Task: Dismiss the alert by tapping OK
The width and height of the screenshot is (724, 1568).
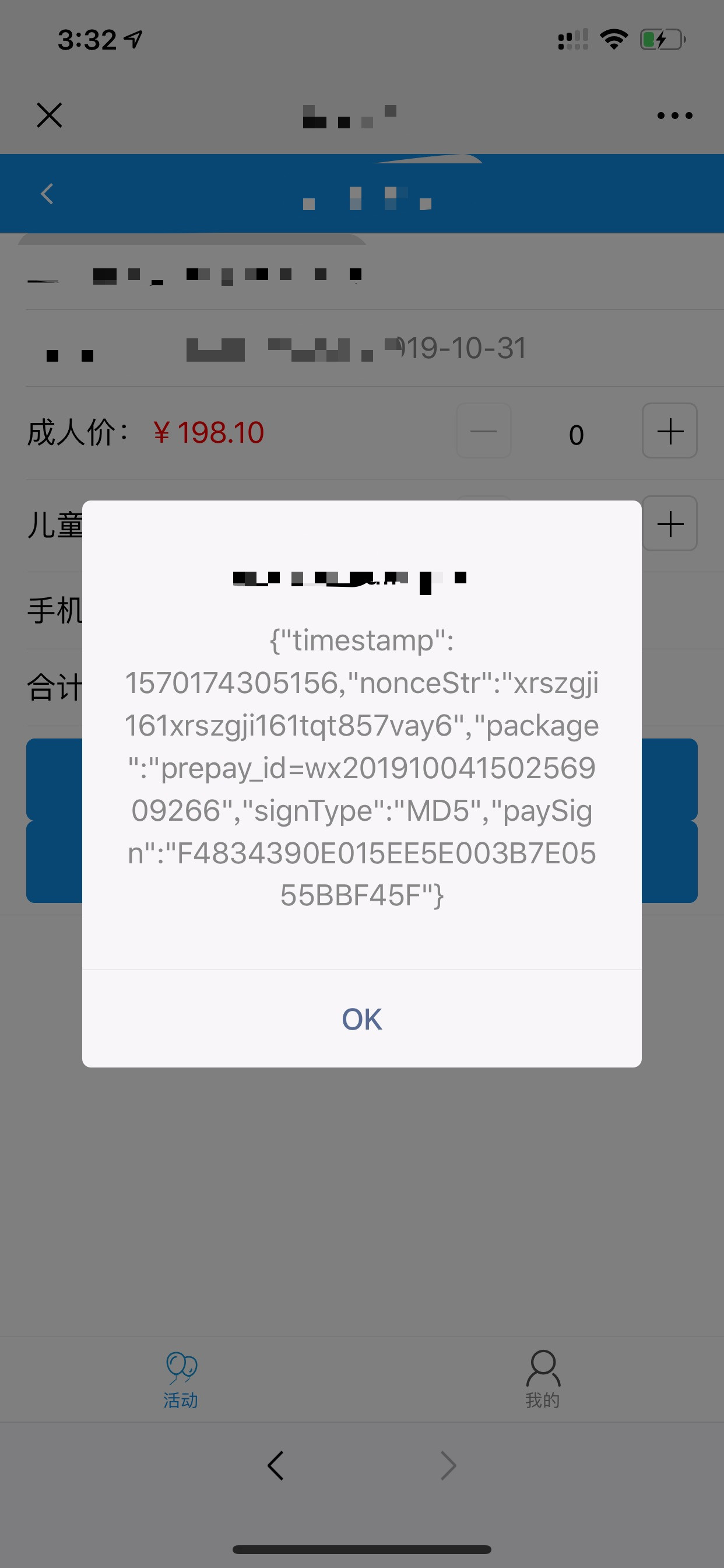Action: point(361,1019)
